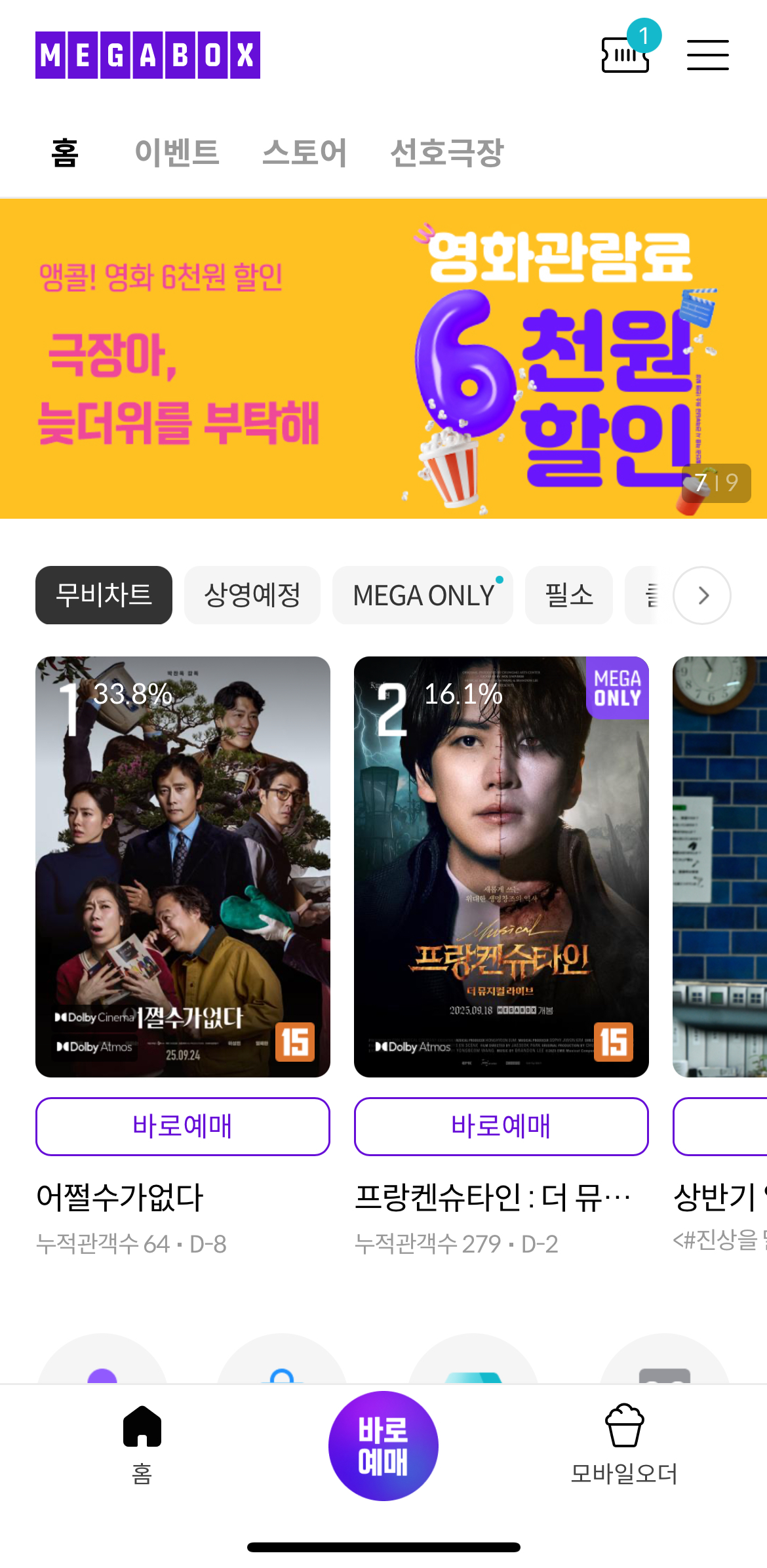Select the 홈 top tab

point(65,153)
